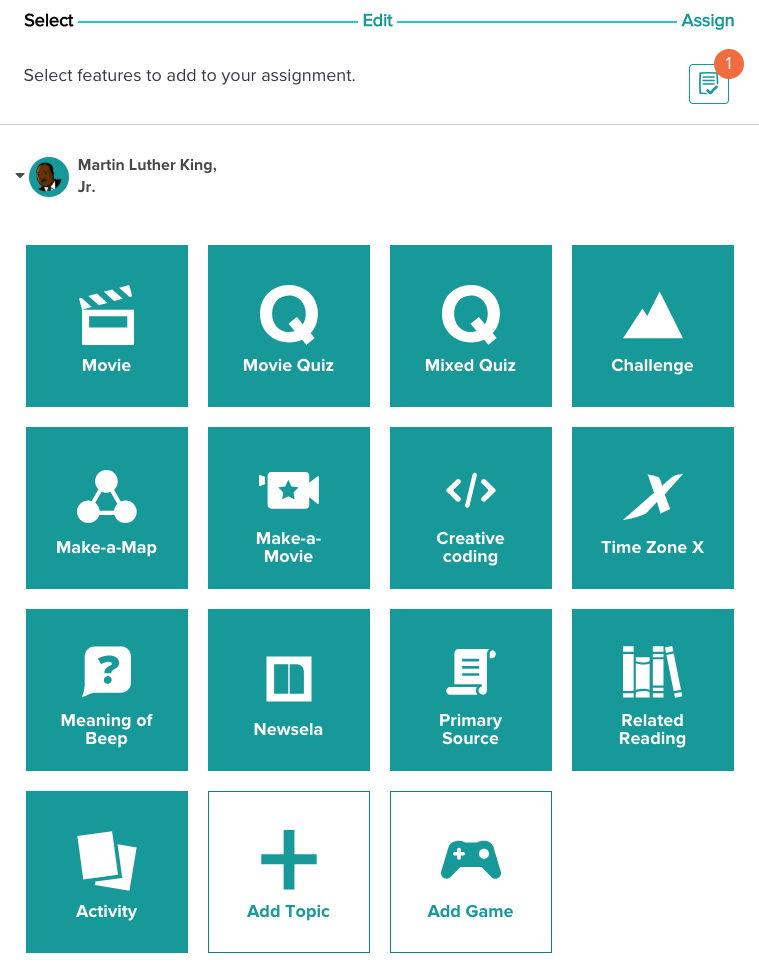Screen dimensions: 759x974
Task: Select the Challenge feature
Action: [653, 326]
